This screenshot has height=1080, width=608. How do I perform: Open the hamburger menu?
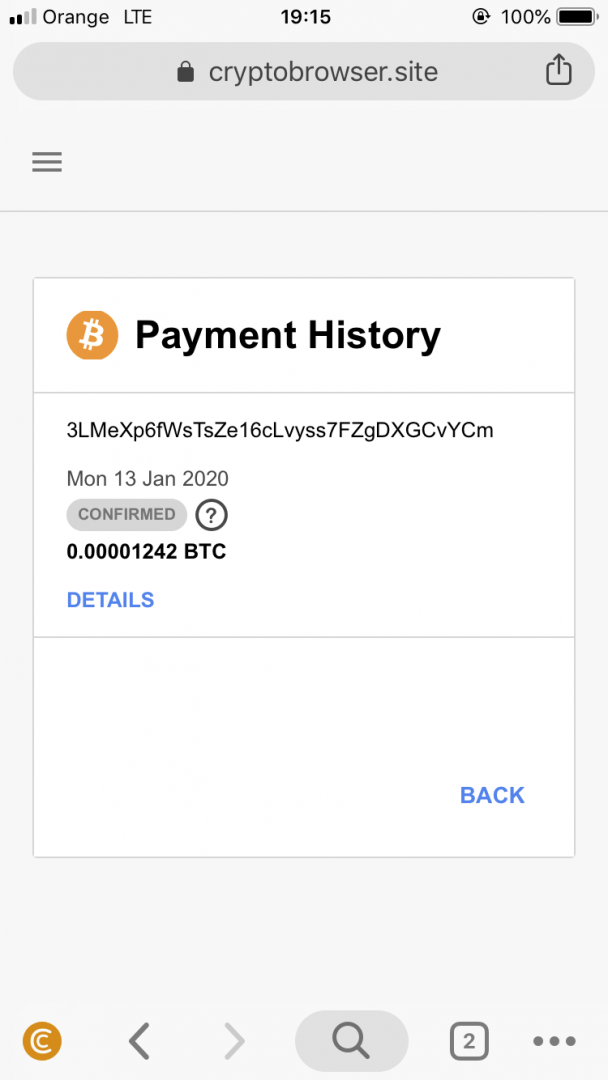pos(47,162)
